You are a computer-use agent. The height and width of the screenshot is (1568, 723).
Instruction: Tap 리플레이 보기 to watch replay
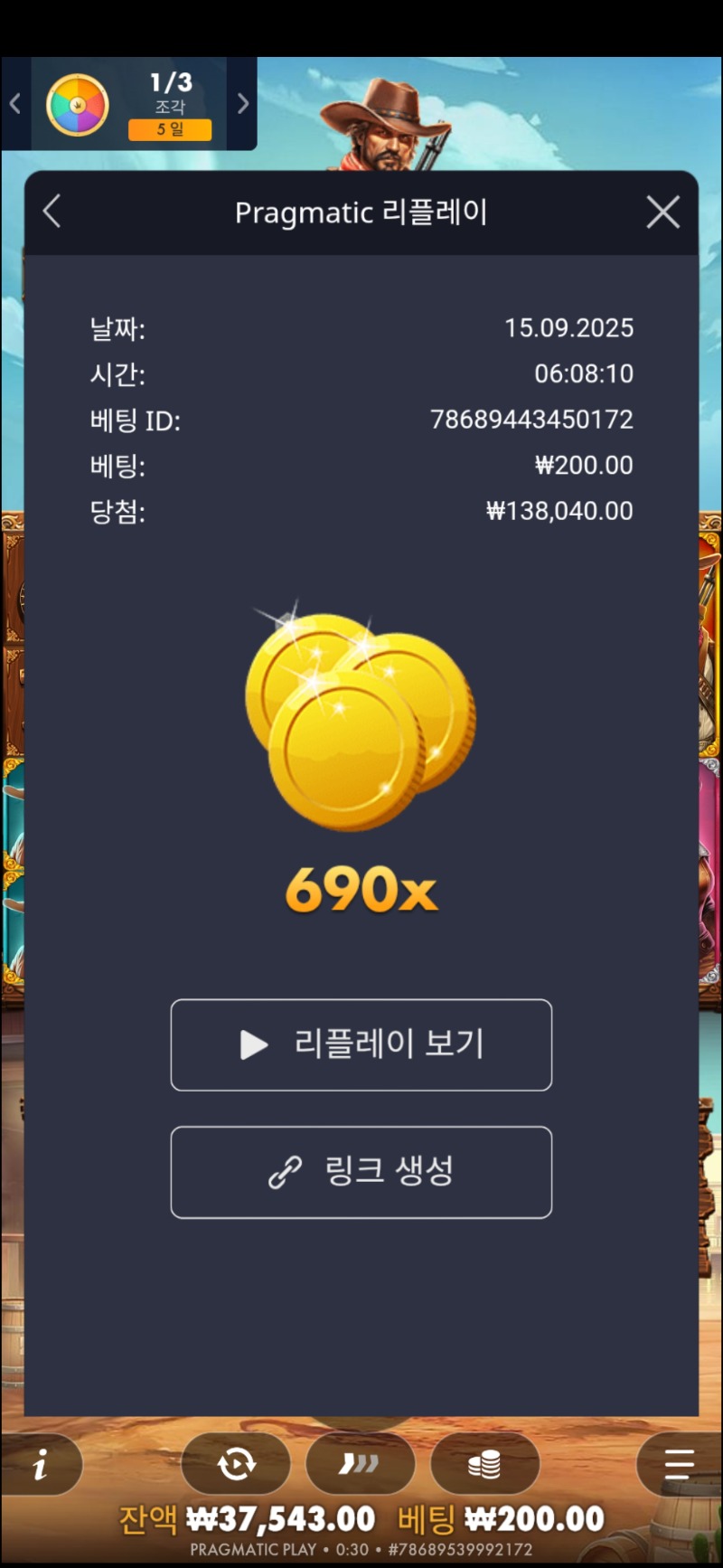coord(361,1044)
